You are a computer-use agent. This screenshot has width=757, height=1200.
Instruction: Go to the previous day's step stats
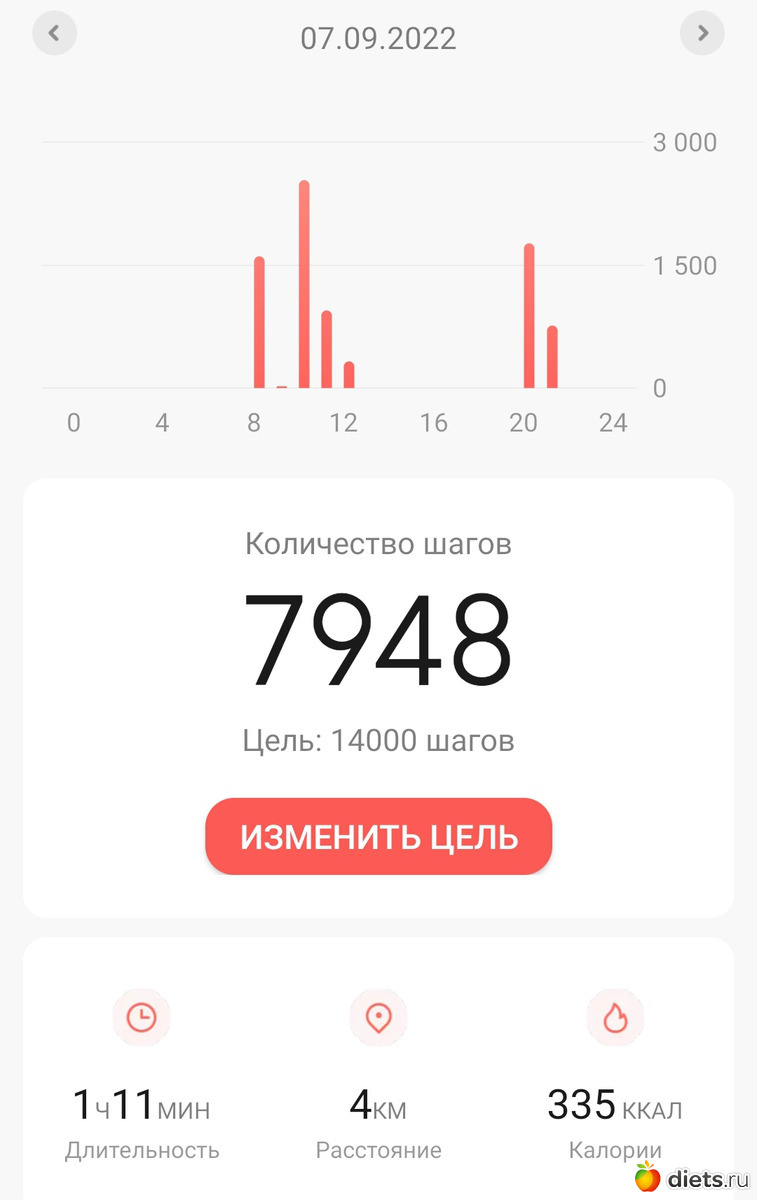54,33
